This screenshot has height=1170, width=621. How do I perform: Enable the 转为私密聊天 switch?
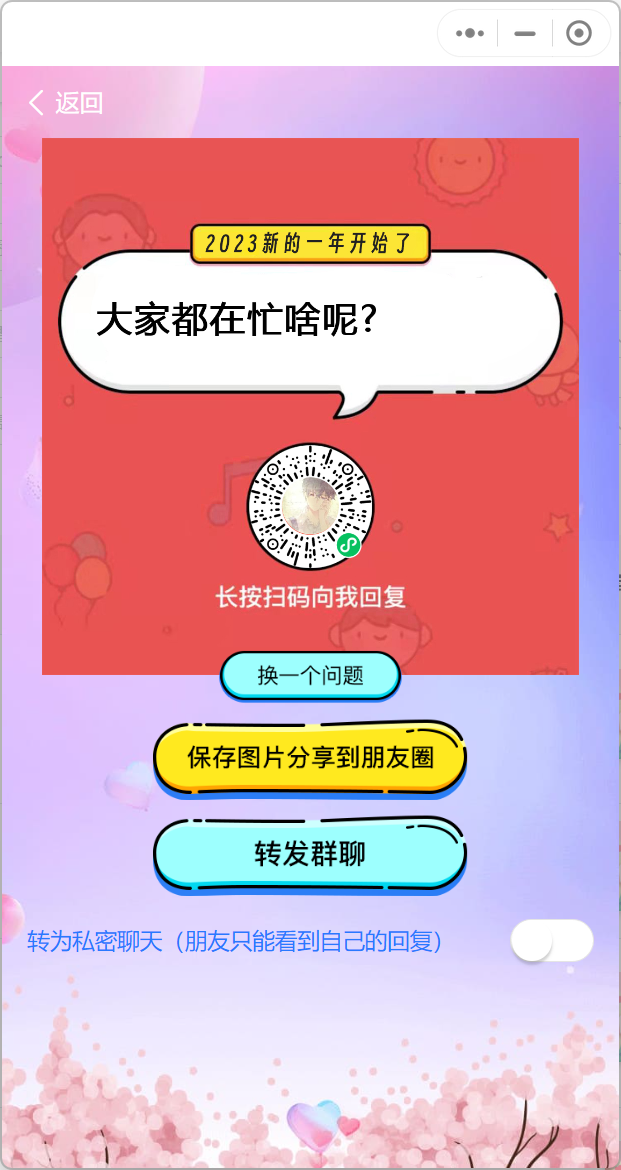pyautogui.click(x=551, y=941)
